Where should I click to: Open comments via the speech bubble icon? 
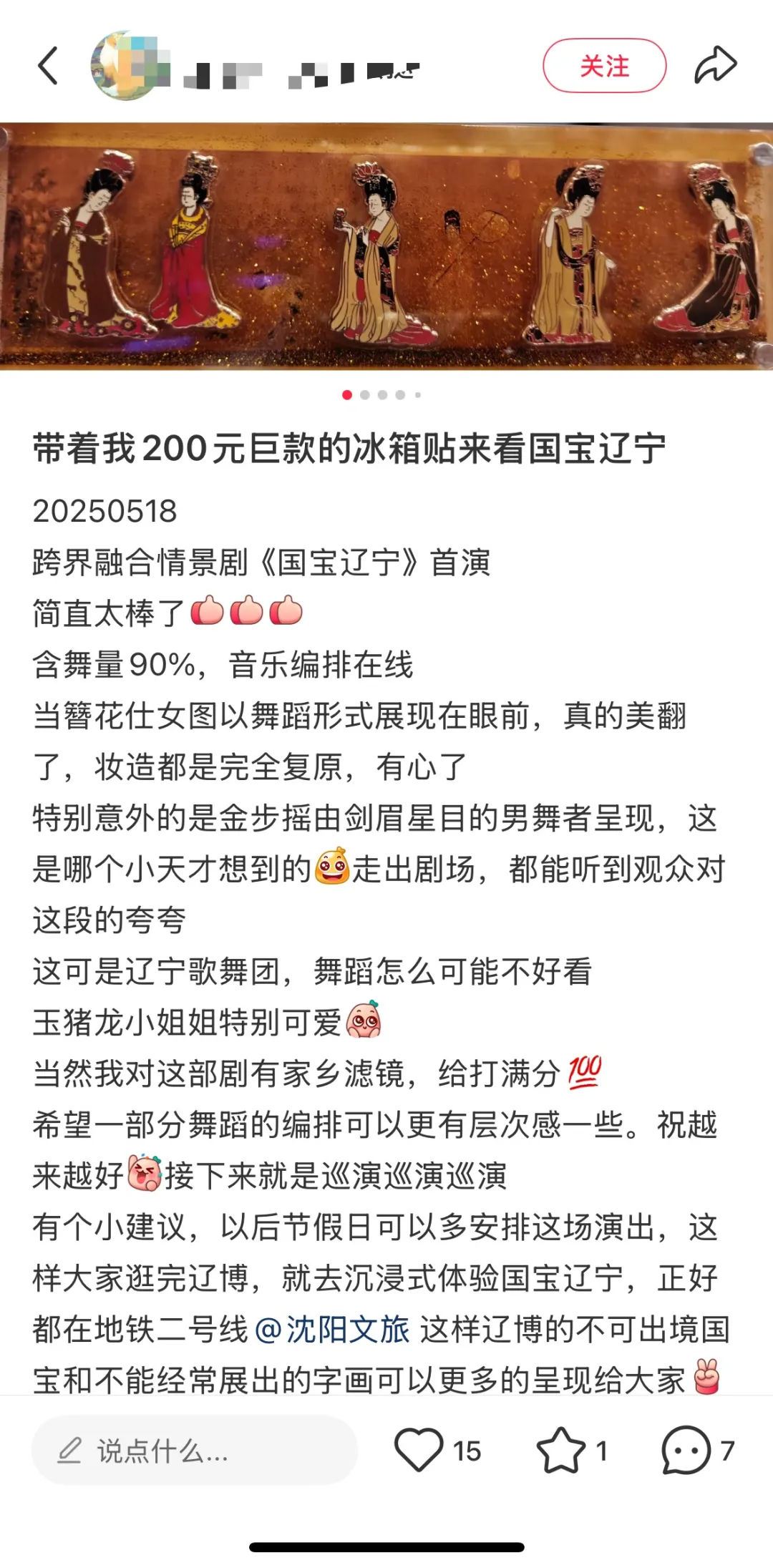686,1450
